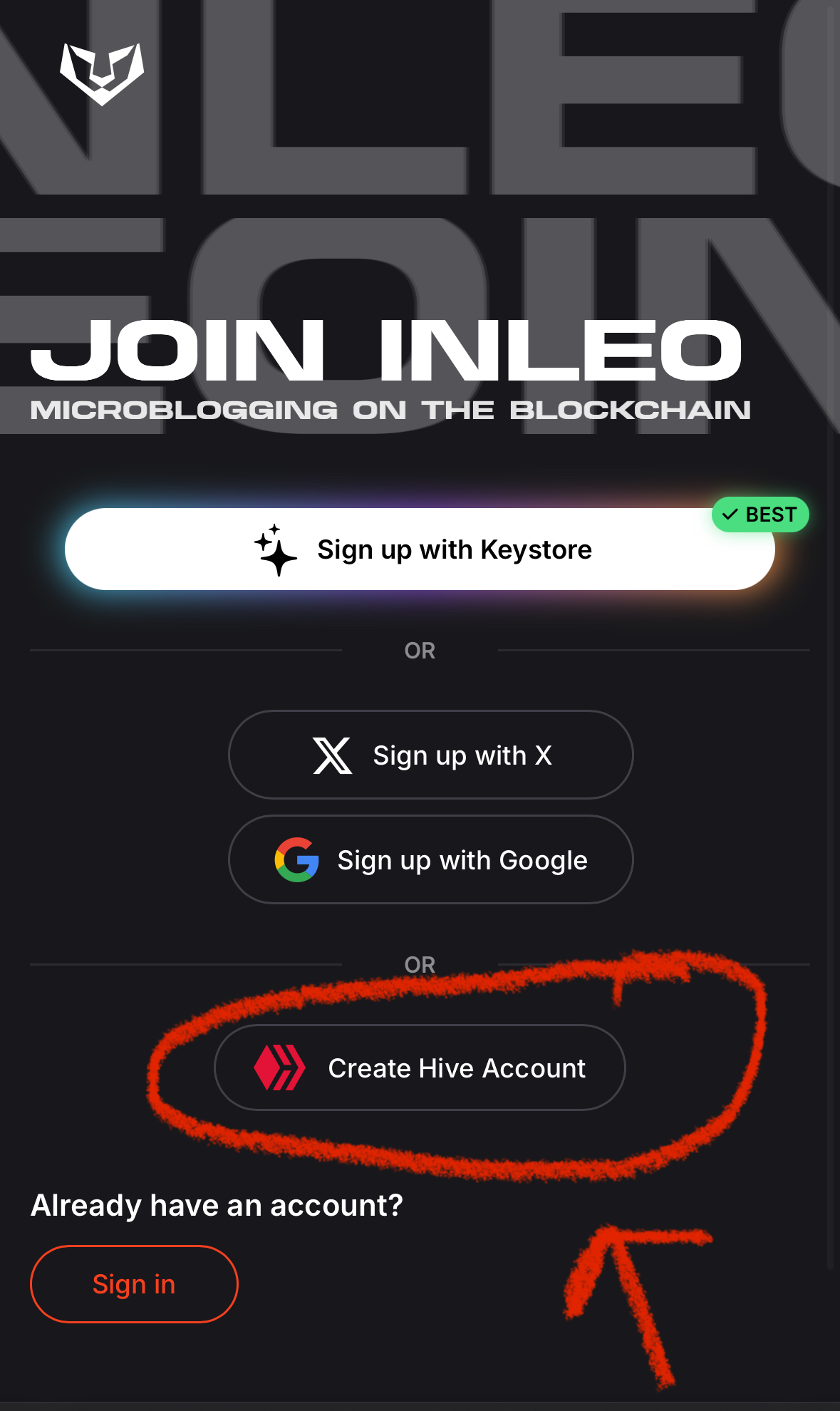Tap the INLEO lion logo
Image resolution: width=840 pixels, height=1411 pixels.
(x=102, y=74)
